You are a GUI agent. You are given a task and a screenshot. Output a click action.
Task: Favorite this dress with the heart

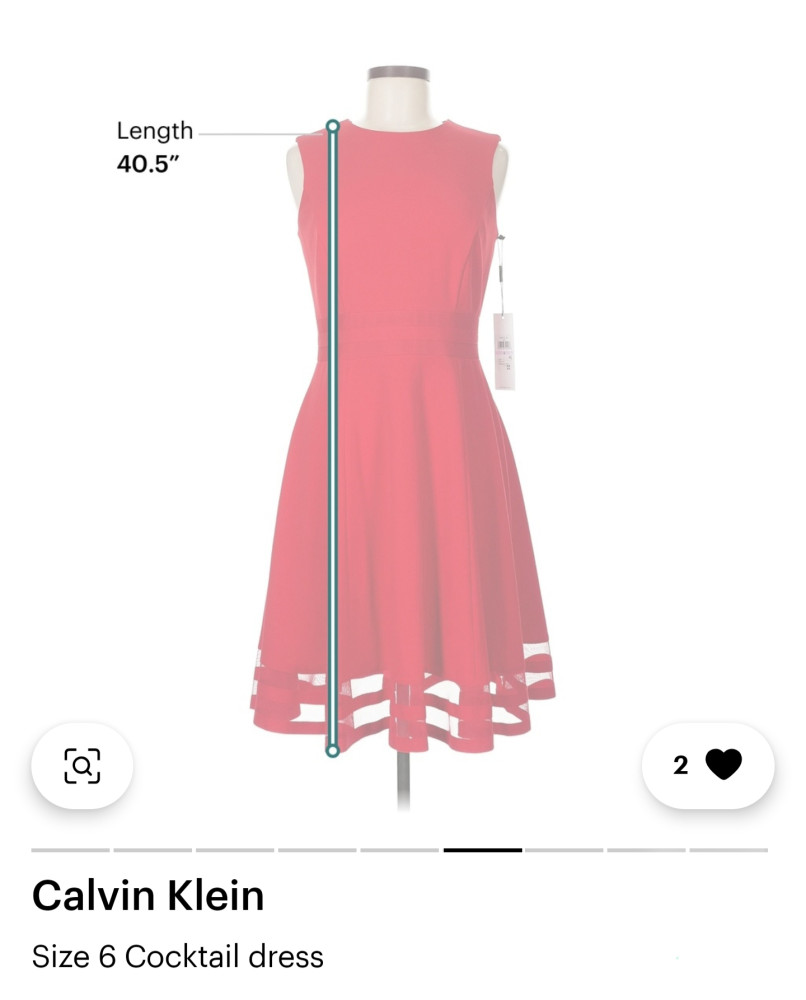click(722, 766)
